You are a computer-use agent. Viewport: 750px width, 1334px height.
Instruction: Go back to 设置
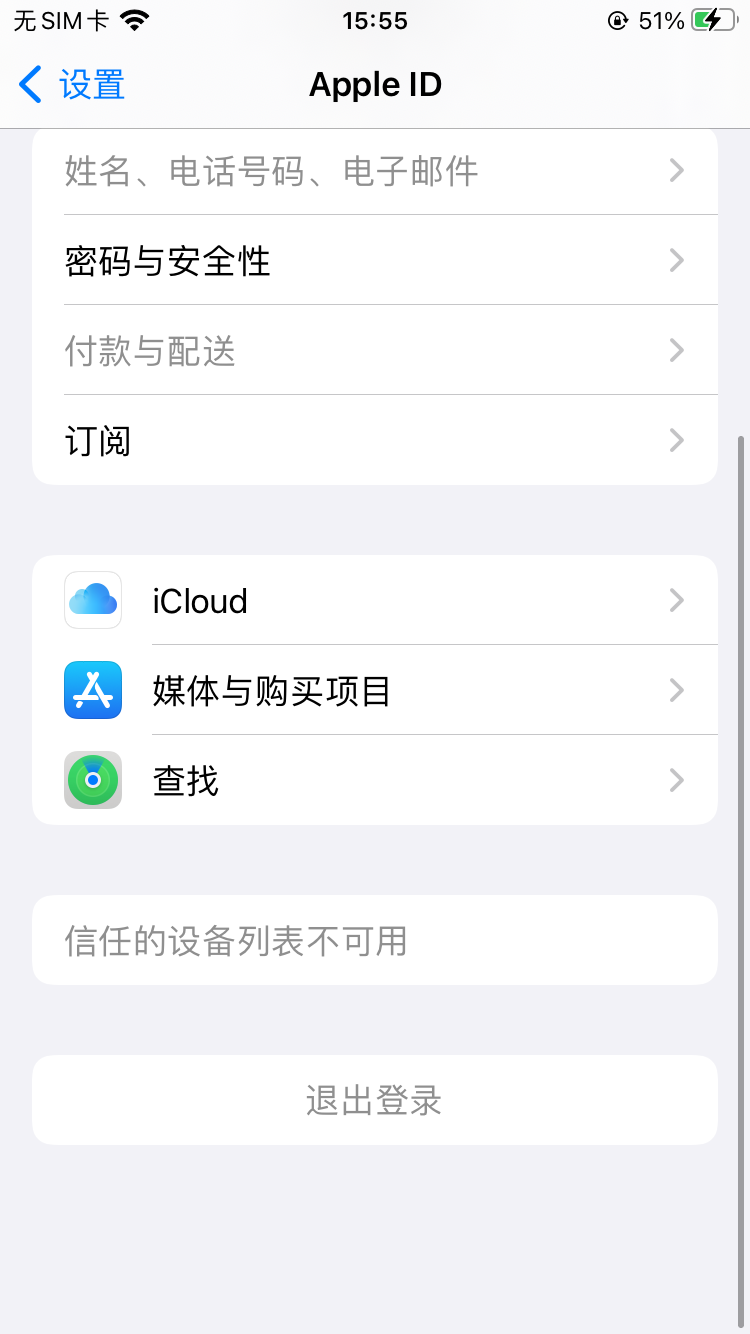[x=72, y=85]
